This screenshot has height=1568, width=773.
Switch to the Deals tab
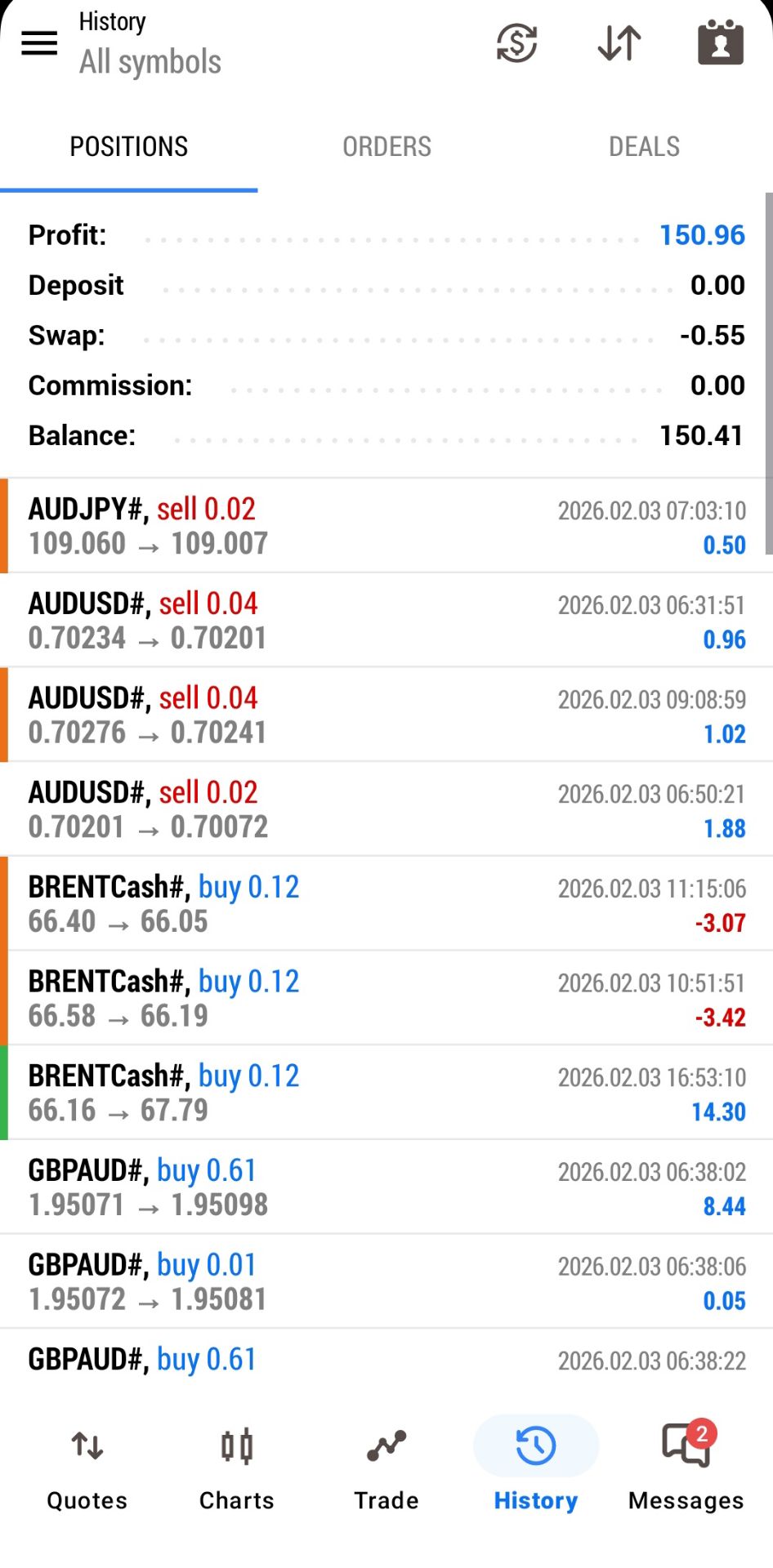644,147
